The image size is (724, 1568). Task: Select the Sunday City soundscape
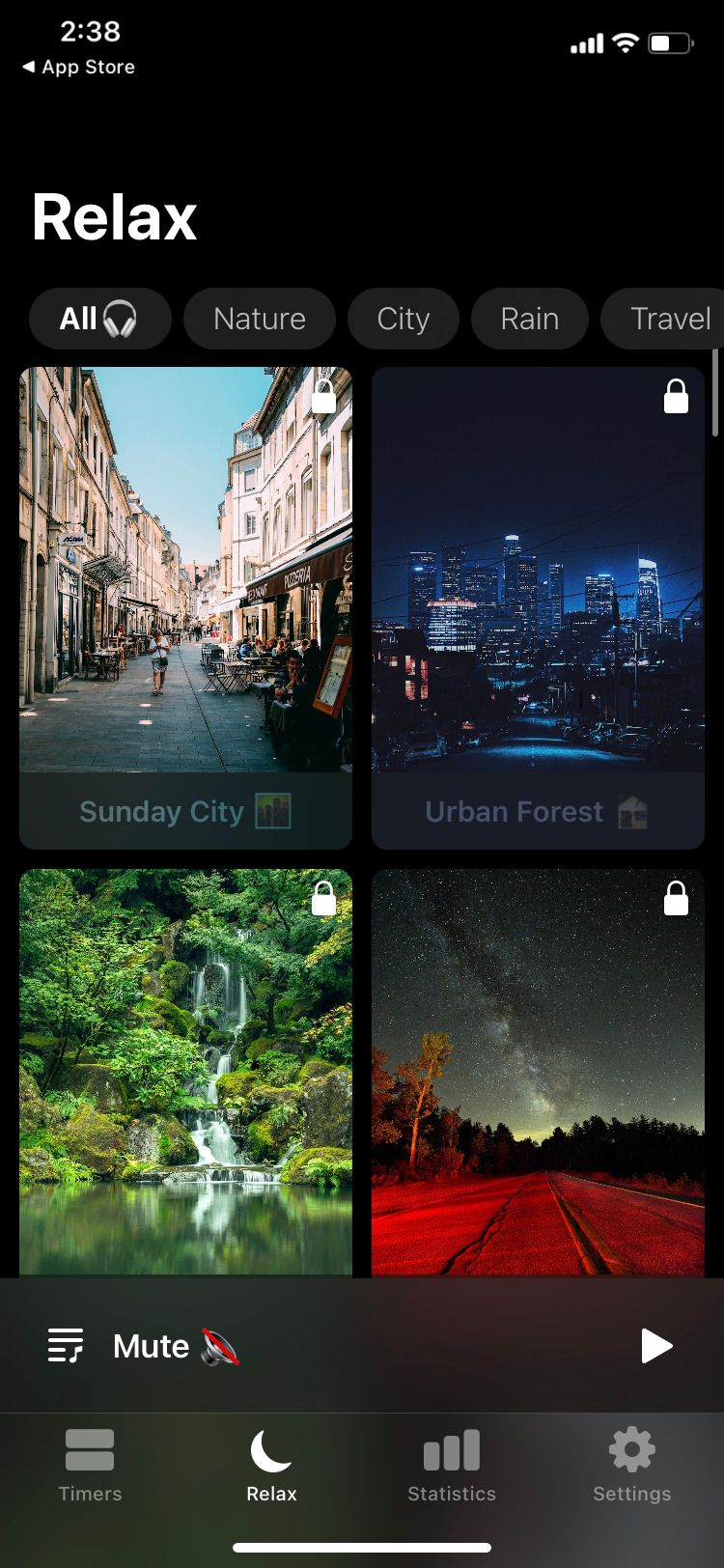click(185, 603)
